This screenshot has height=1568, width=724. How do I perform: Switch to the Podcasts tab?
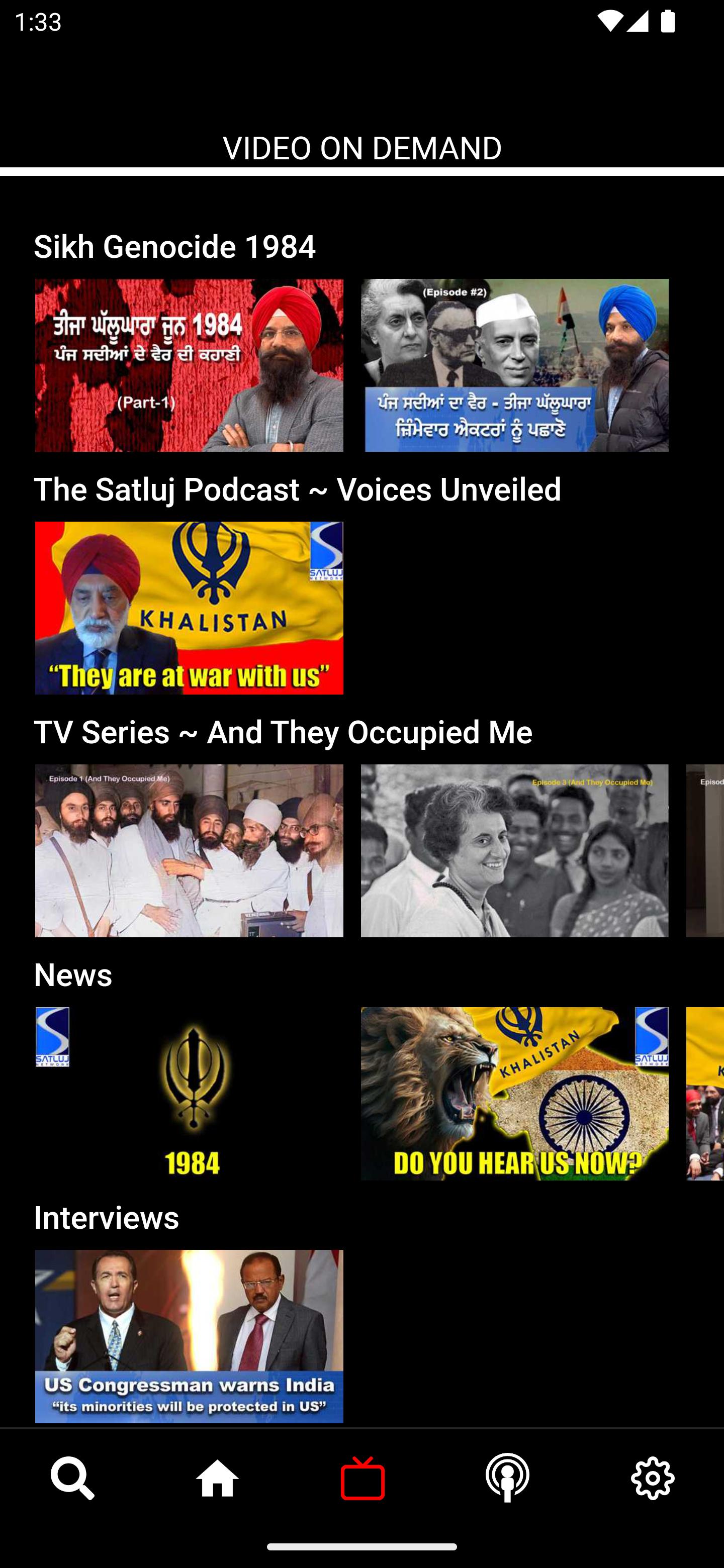coord(507,1479)
